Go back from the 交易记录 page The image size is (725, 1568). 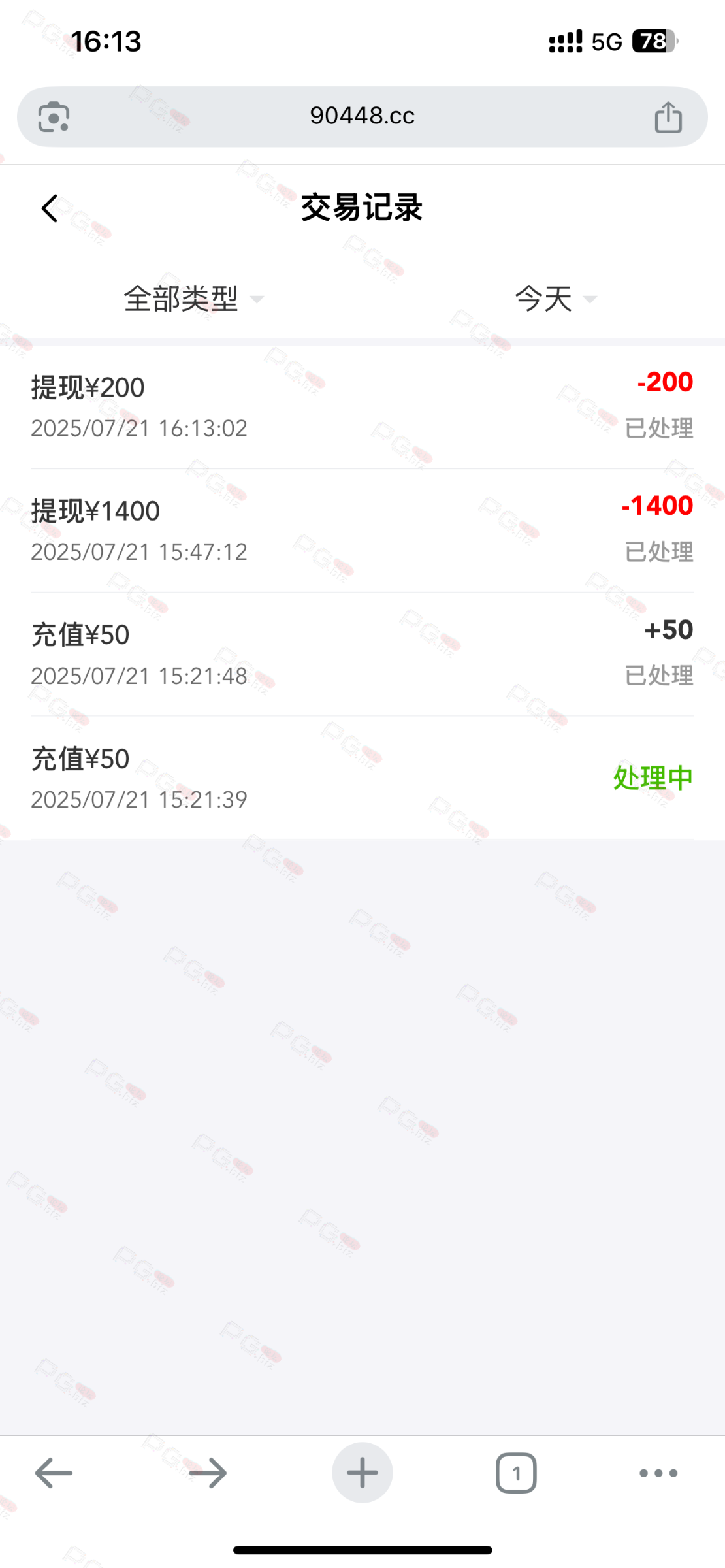50,209
